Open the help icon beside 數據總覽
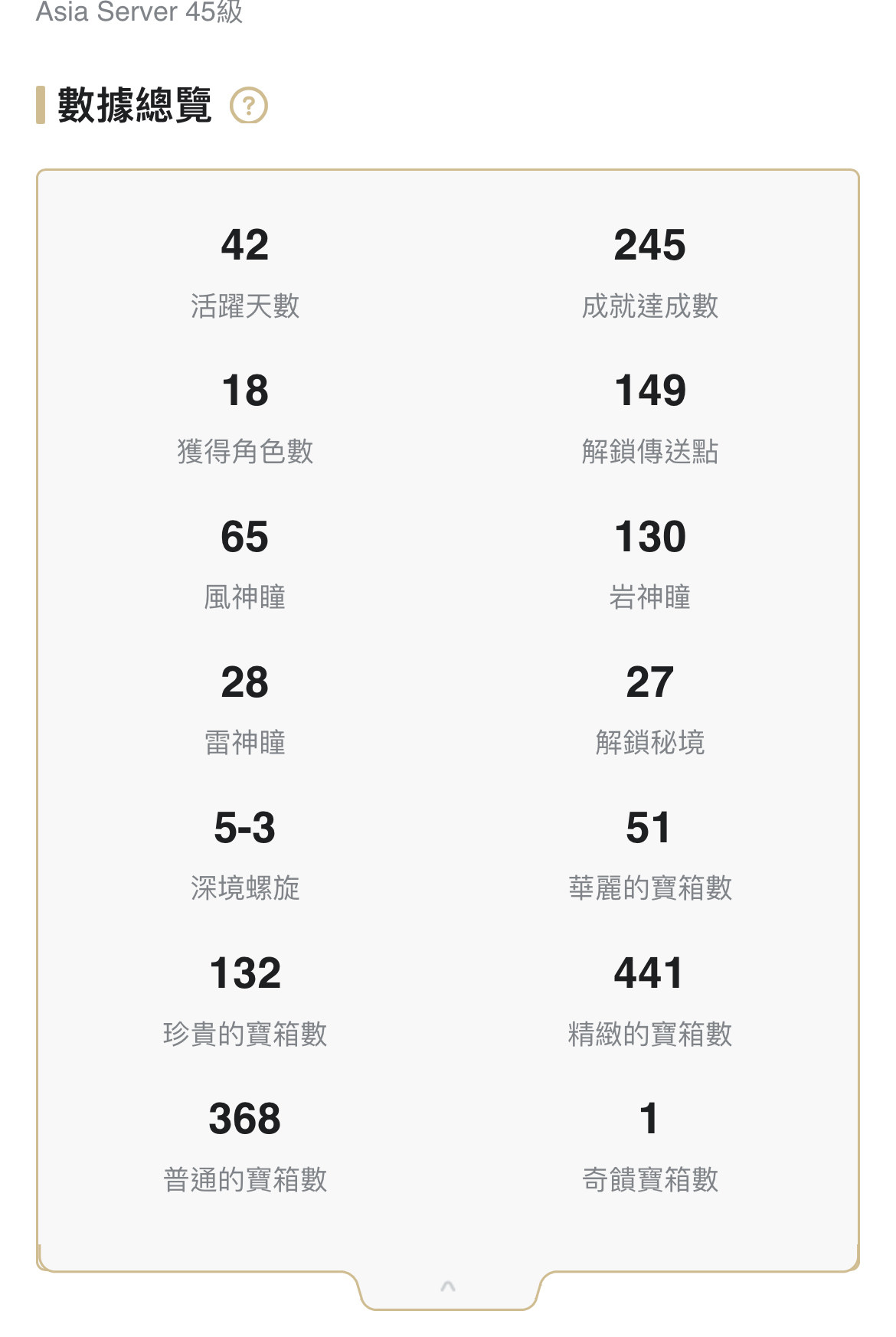896x1337 pixels. (249, 106)
